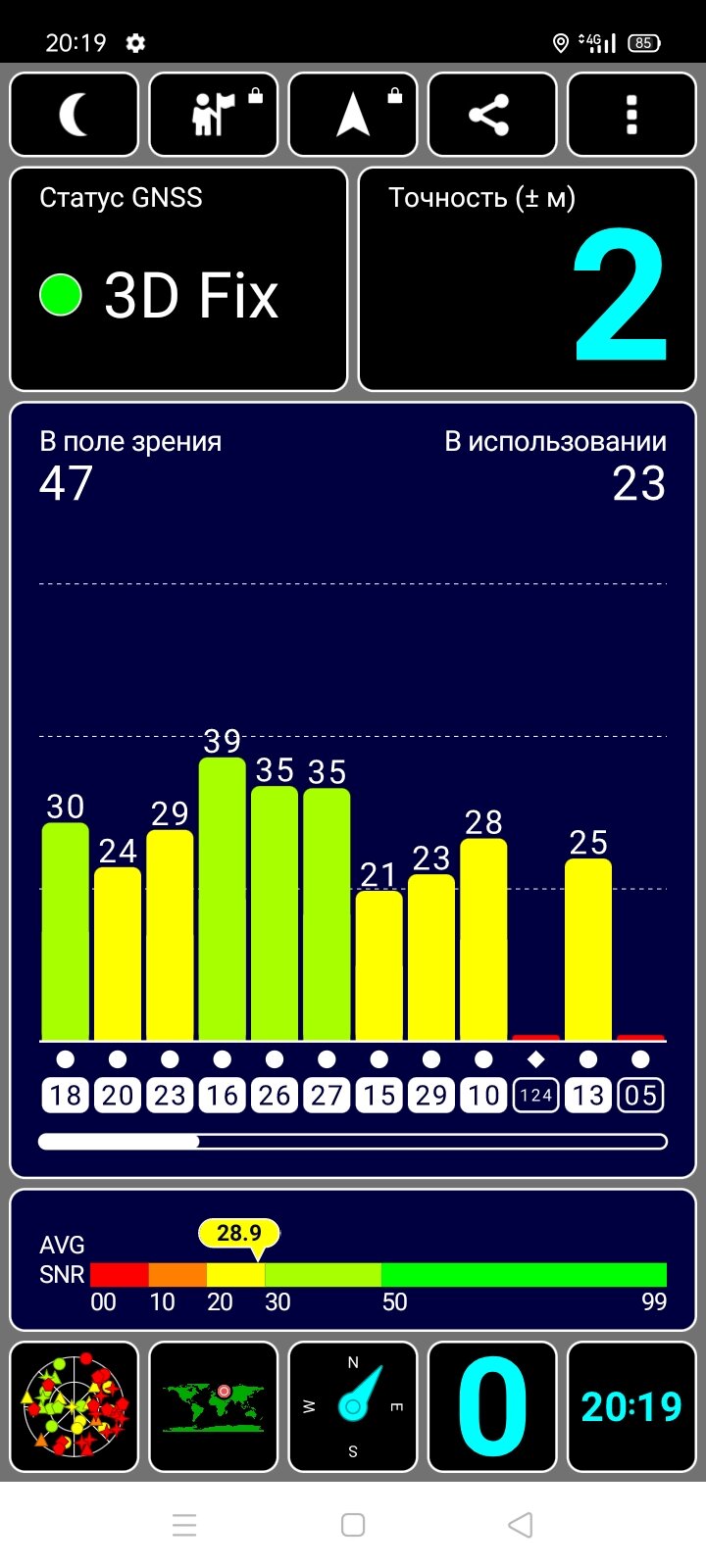Open recent apps from the navigation bar

pos(184,1525)
